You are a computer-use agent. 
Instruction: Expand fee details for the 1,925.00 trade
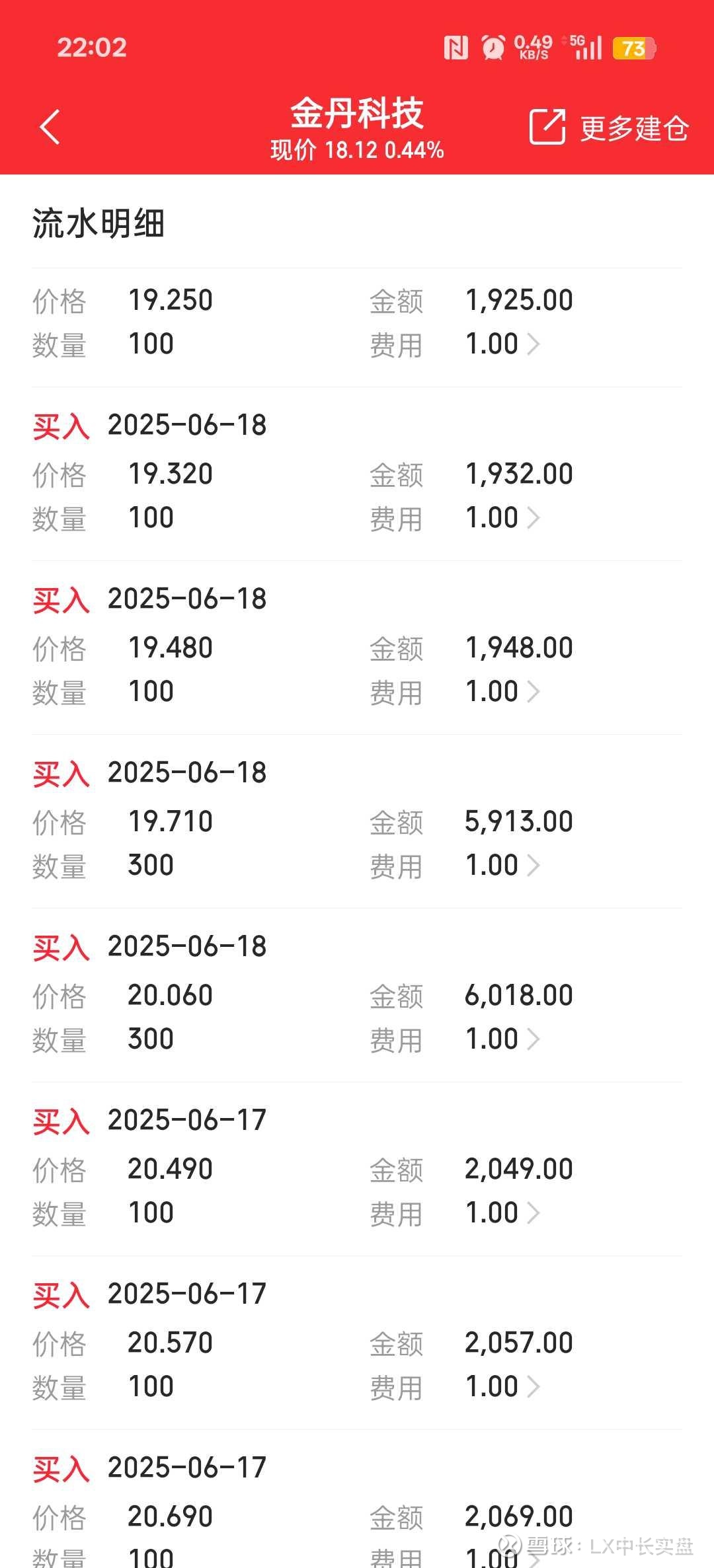pos(533,344)
